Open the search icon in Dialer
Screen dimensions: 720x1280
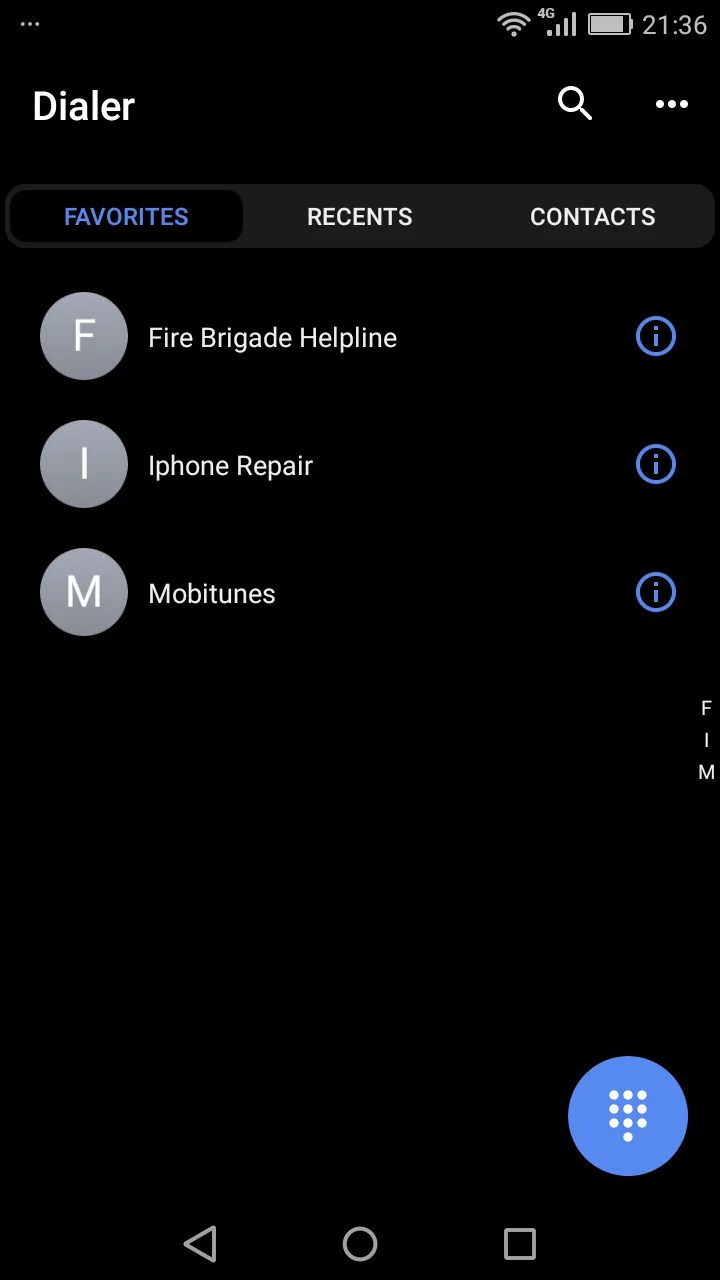575,104
